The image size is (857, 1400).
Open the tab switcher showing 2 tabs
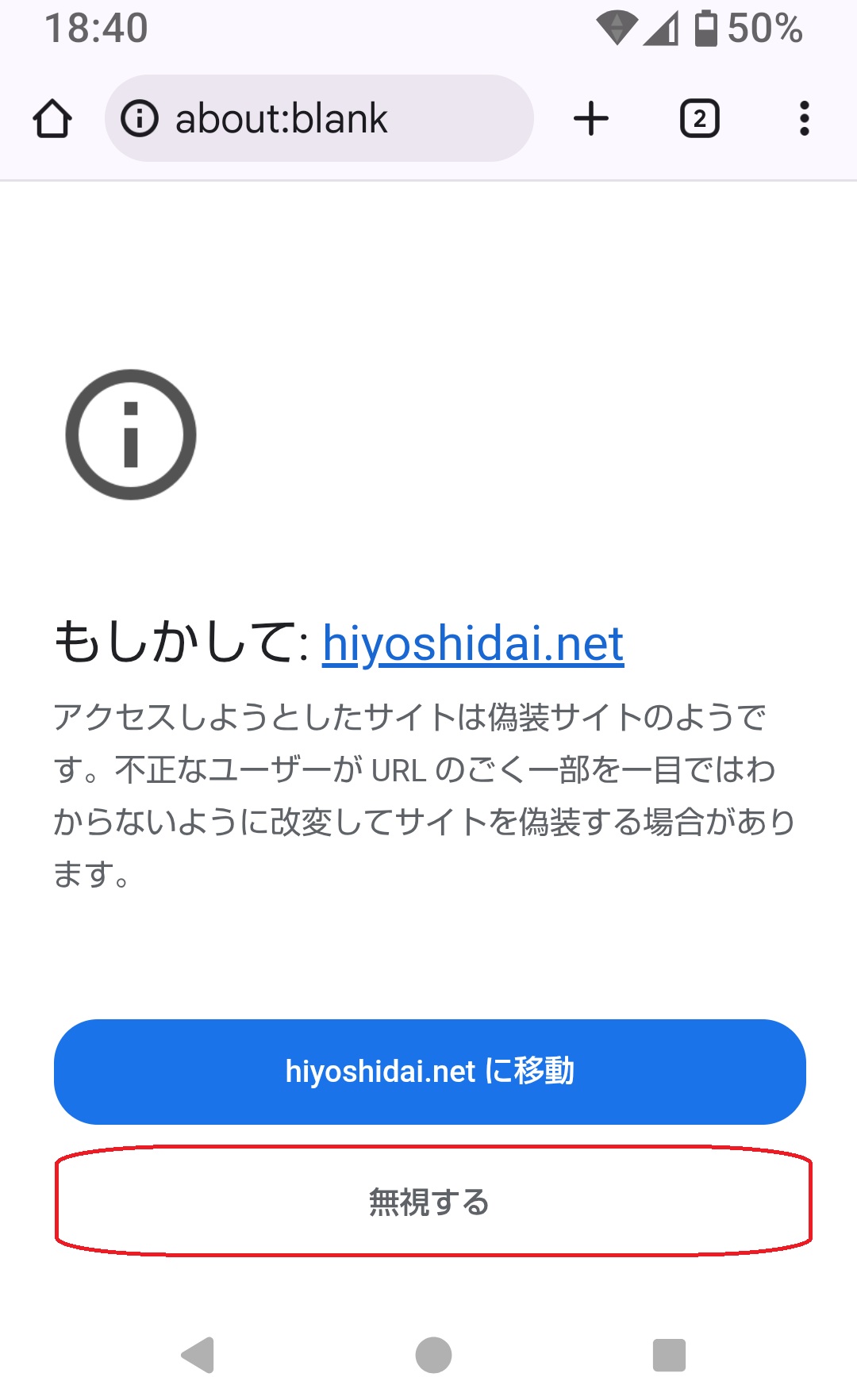click(x=700, y=119)
